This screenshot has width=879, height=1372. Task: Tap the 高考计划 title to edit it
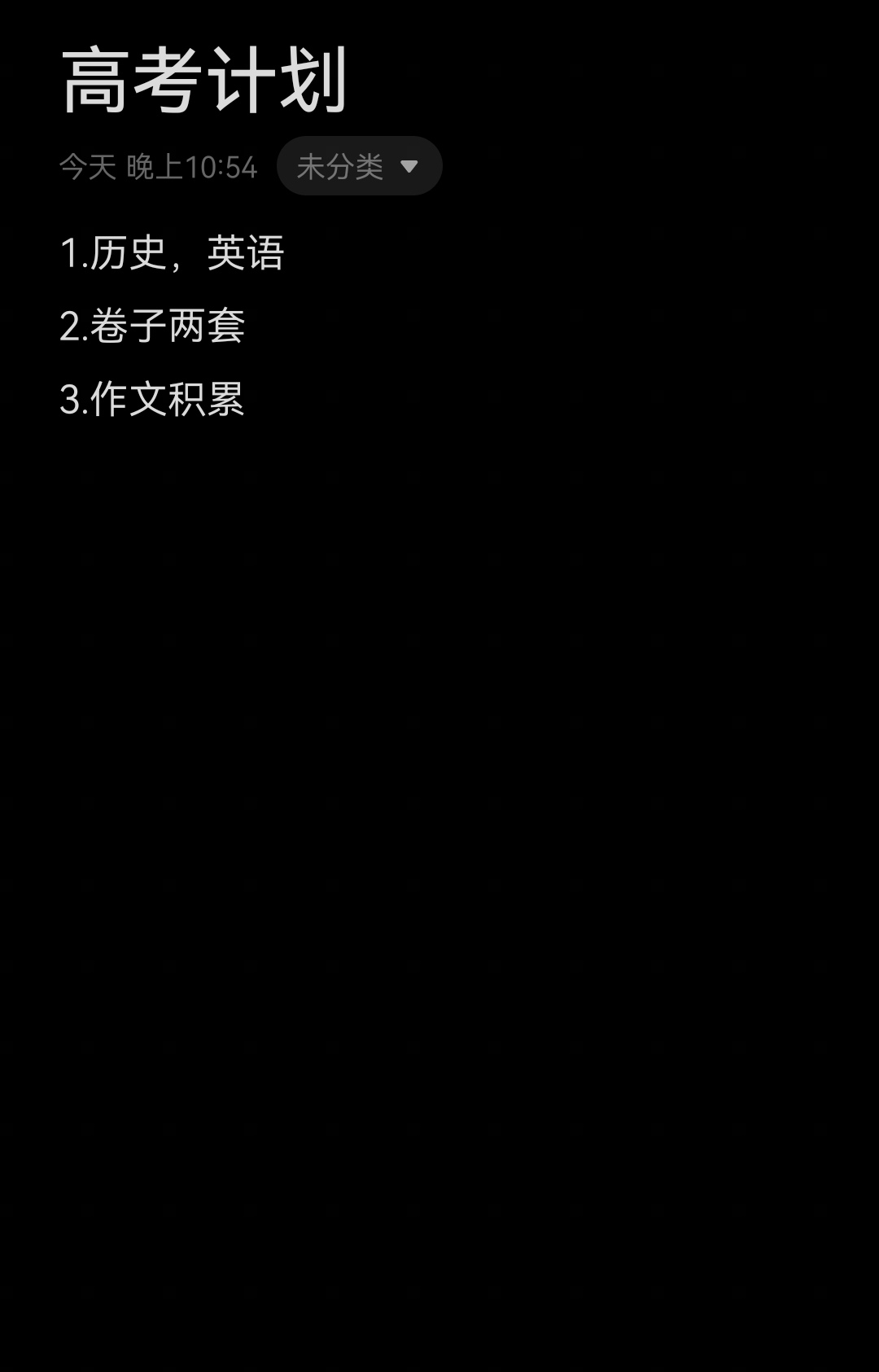(204, 81)
